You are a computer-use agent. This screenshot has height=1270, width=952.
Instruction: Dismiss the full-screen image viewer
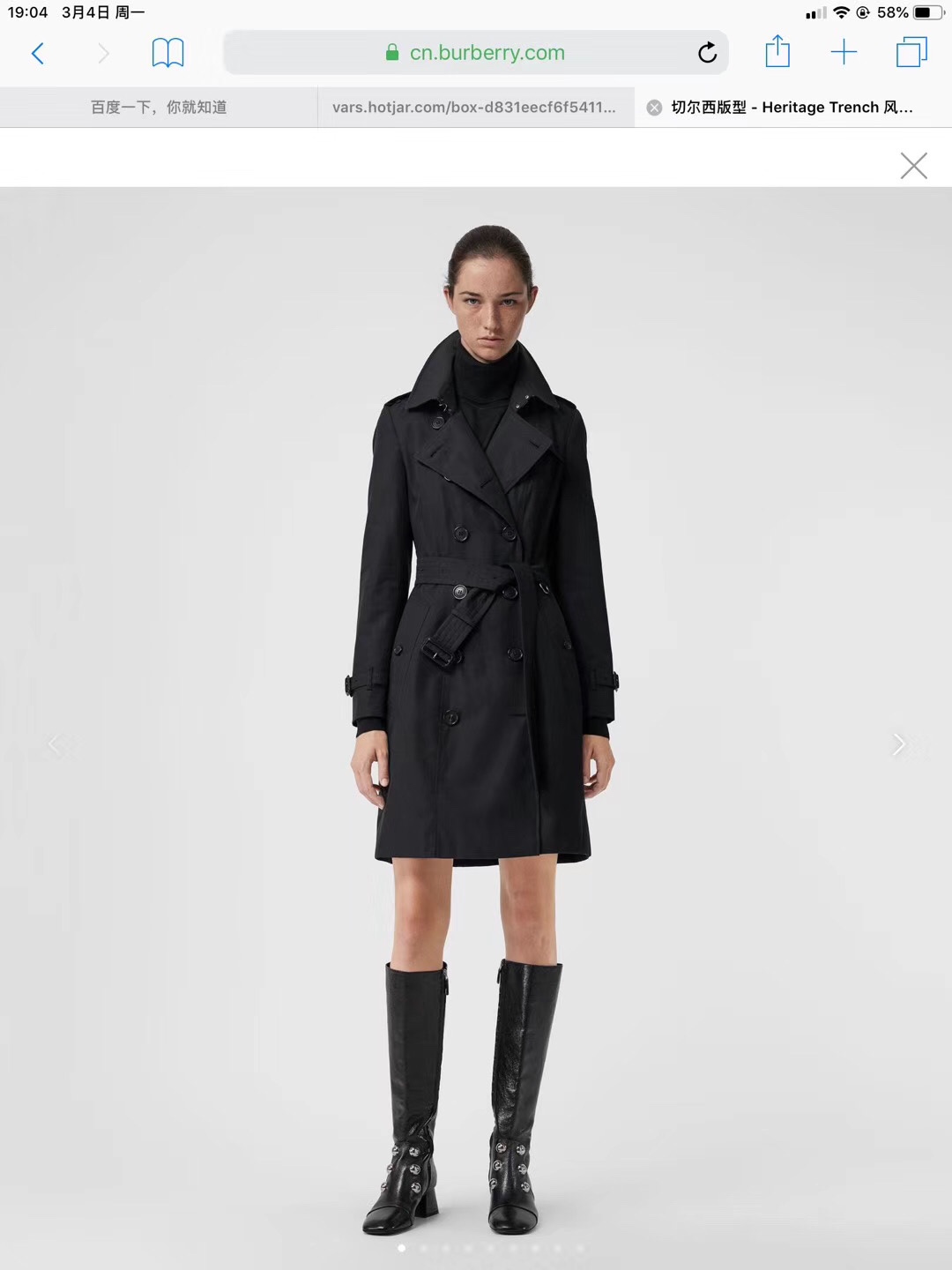(914, 165)
